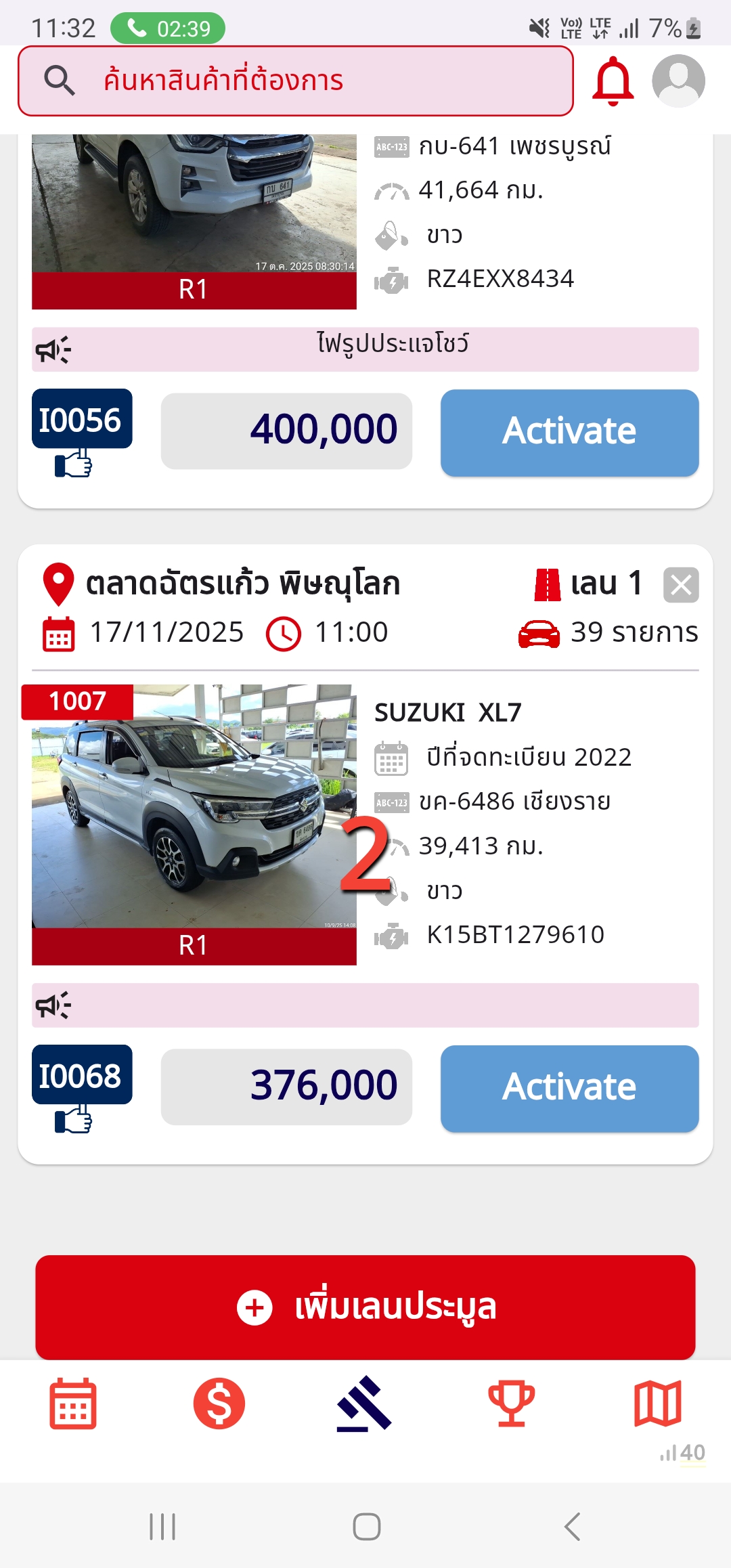Tap the 400,000 bid amount field
Image resolution: width=731 pixels, height=1568 pixels.
[286, 431]
